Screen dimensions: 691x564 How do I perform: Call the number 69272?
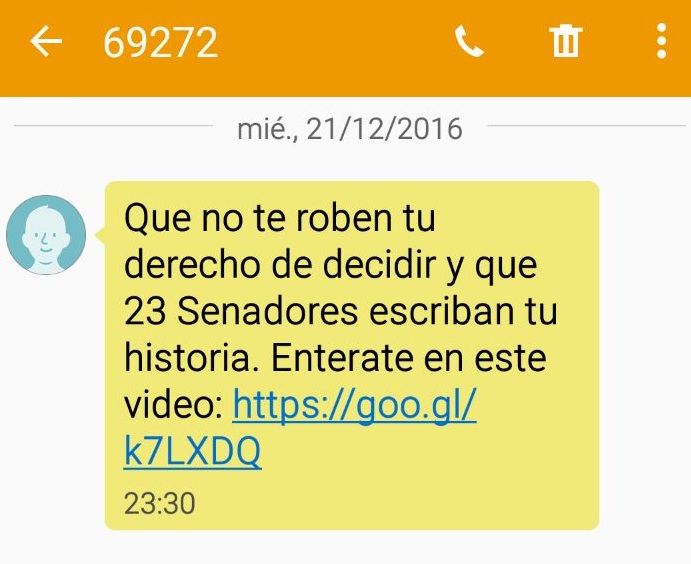pos(467,42)
